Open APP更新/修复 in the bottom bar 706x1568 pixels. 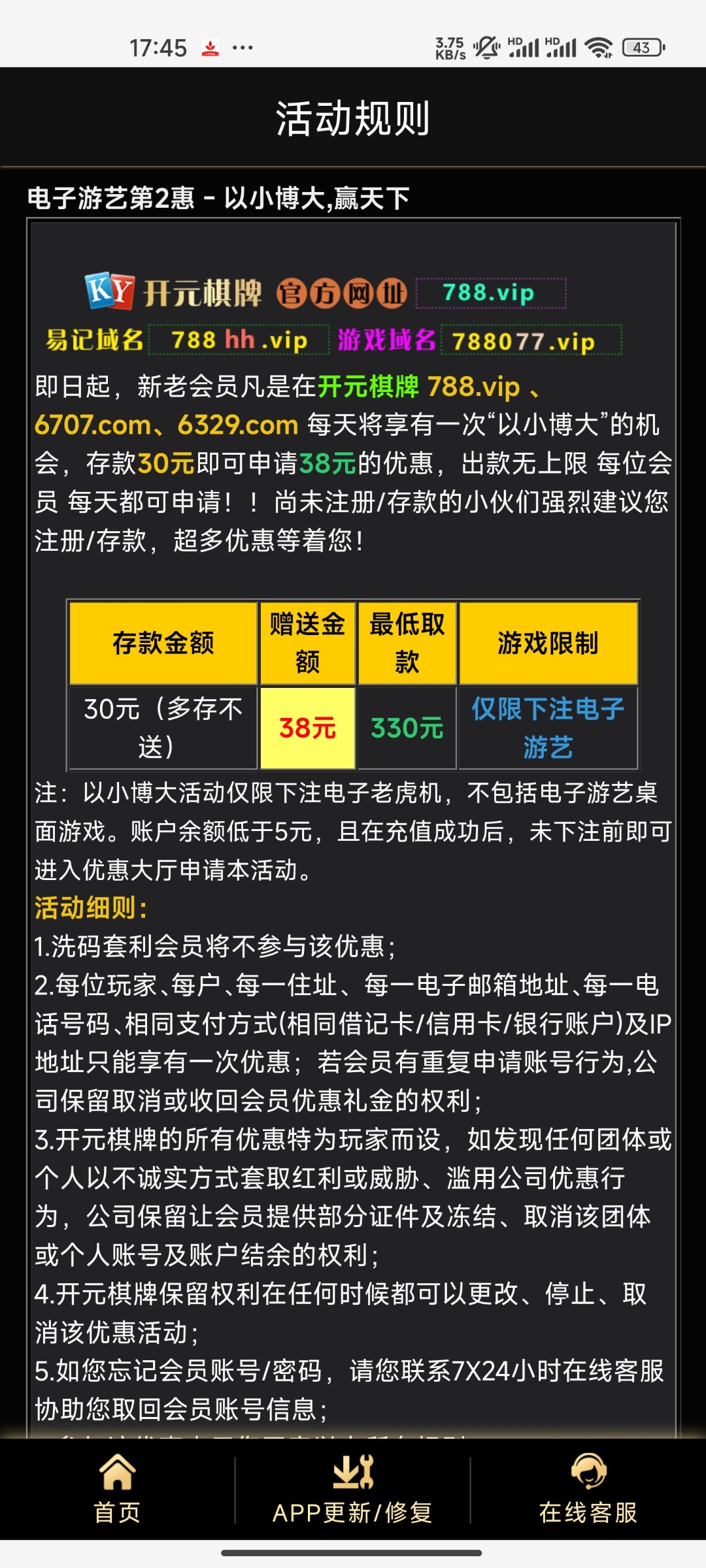tap(352, 1490)
